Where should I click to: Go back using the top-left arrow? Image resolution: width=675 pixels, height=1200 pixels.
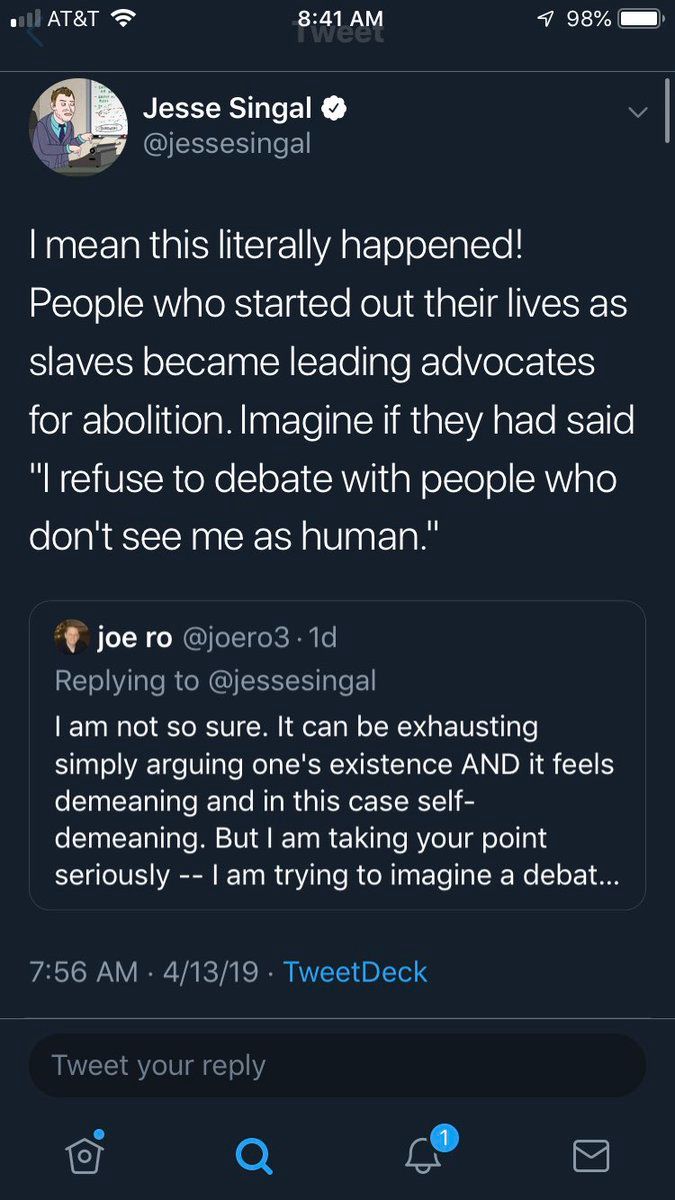click(36, 36)
